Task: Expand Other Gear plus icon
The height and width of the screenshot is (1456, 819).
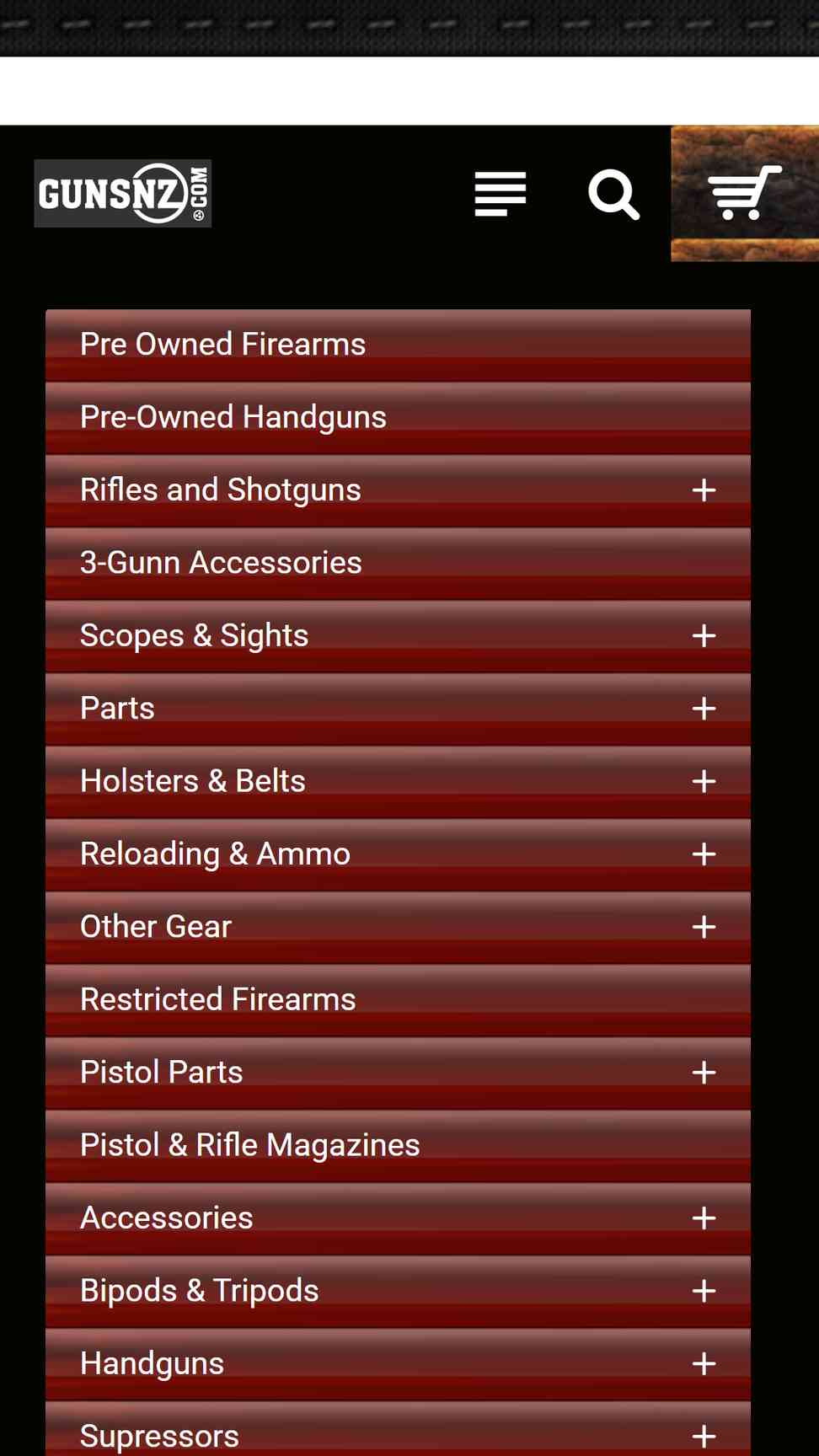Action: (x=704, y=927)
